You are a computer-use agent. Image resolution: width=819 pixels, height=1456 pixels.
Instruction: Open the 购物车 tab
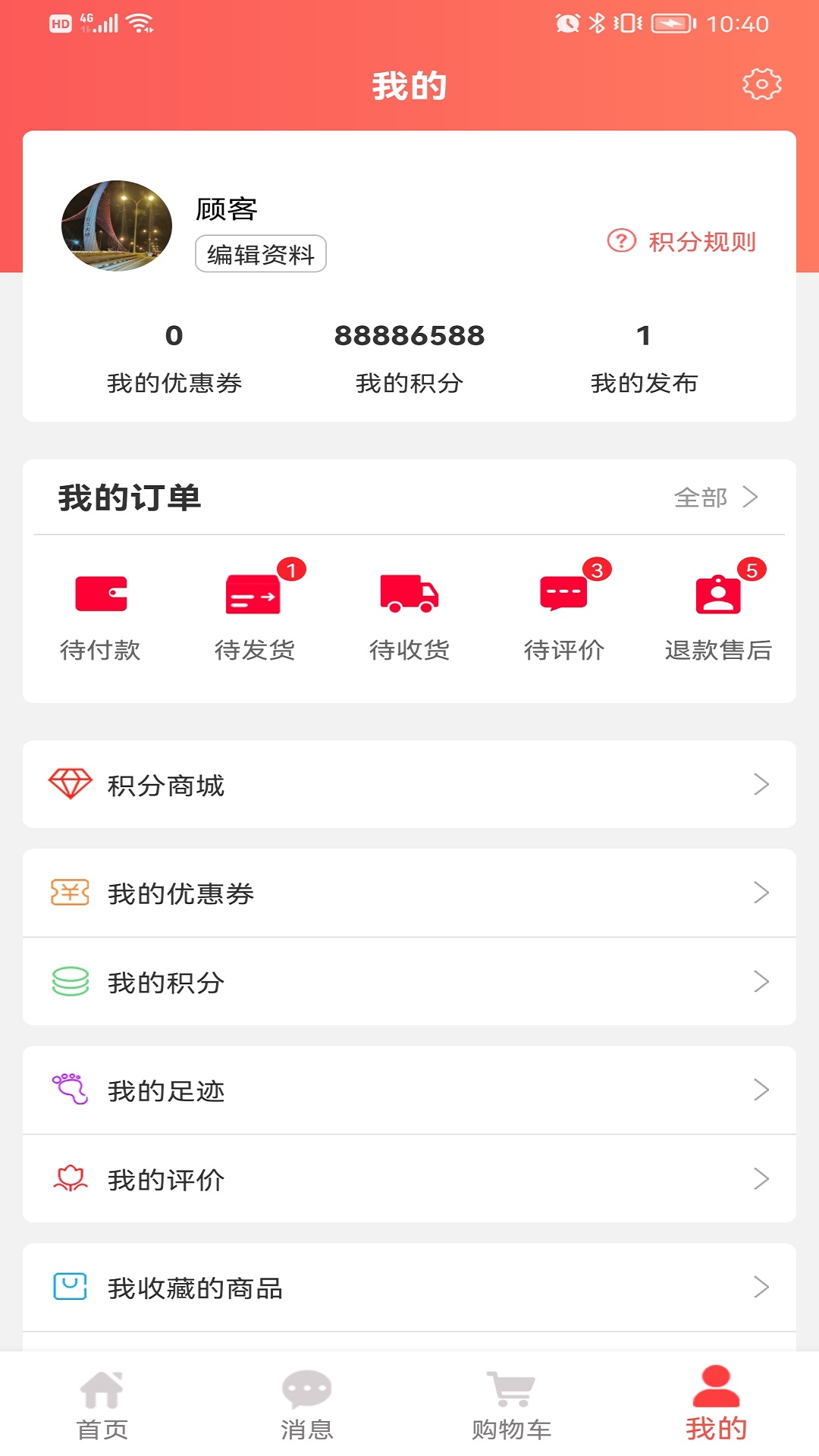click(512, 1407)
